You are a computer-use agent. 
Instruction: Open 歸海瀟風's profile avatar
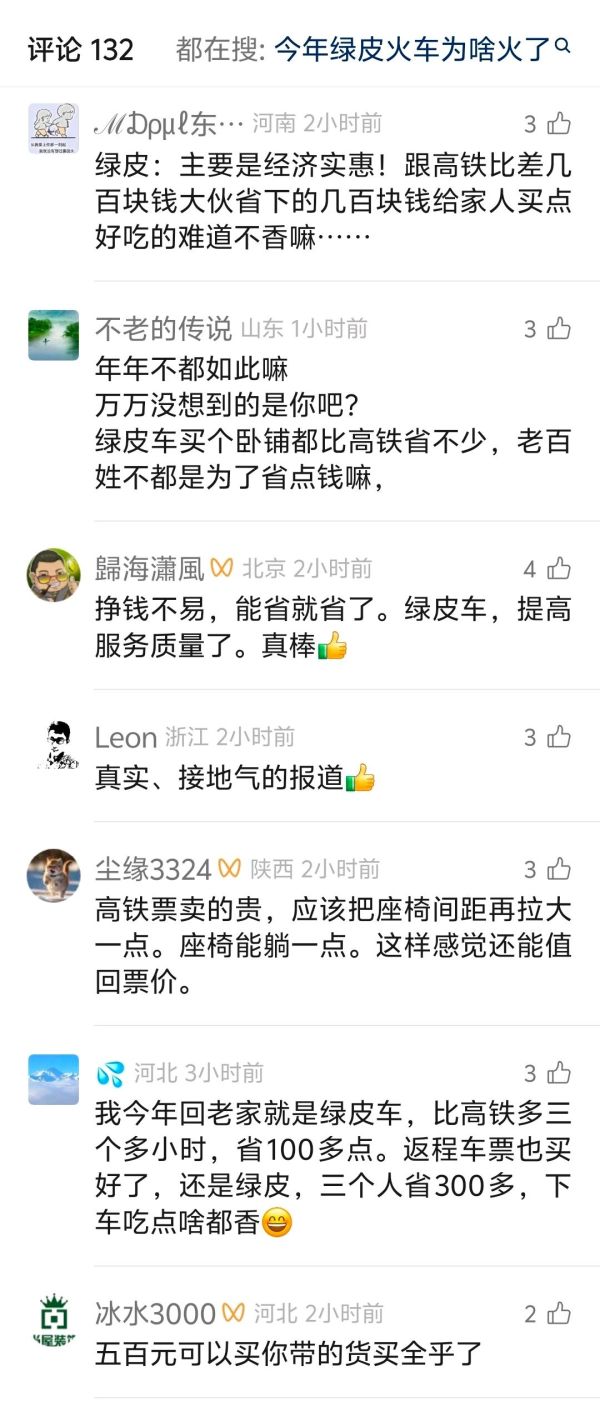tap(53, 575)
